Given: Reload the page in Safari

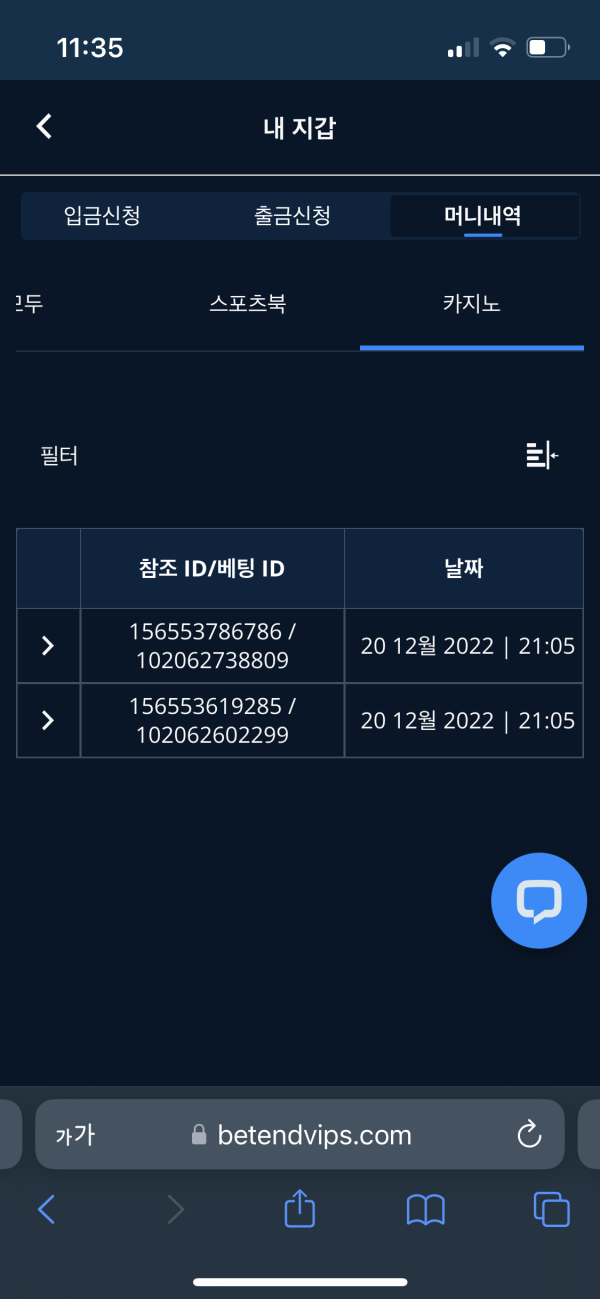Looking at the screenshot, I should (x=528, y=1135).
